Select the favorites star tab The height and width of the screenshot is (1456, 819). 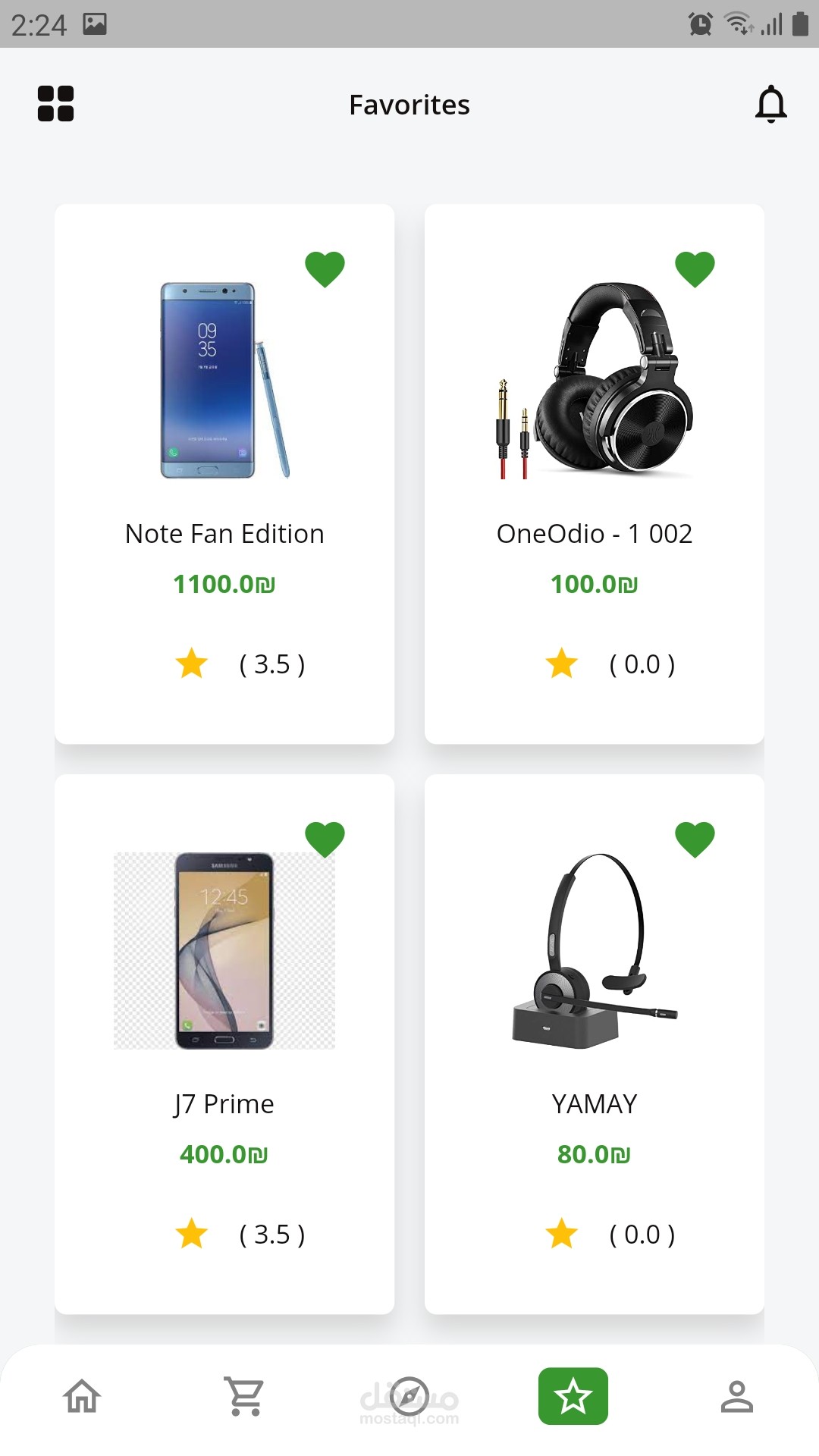[x=573, y=1396]
